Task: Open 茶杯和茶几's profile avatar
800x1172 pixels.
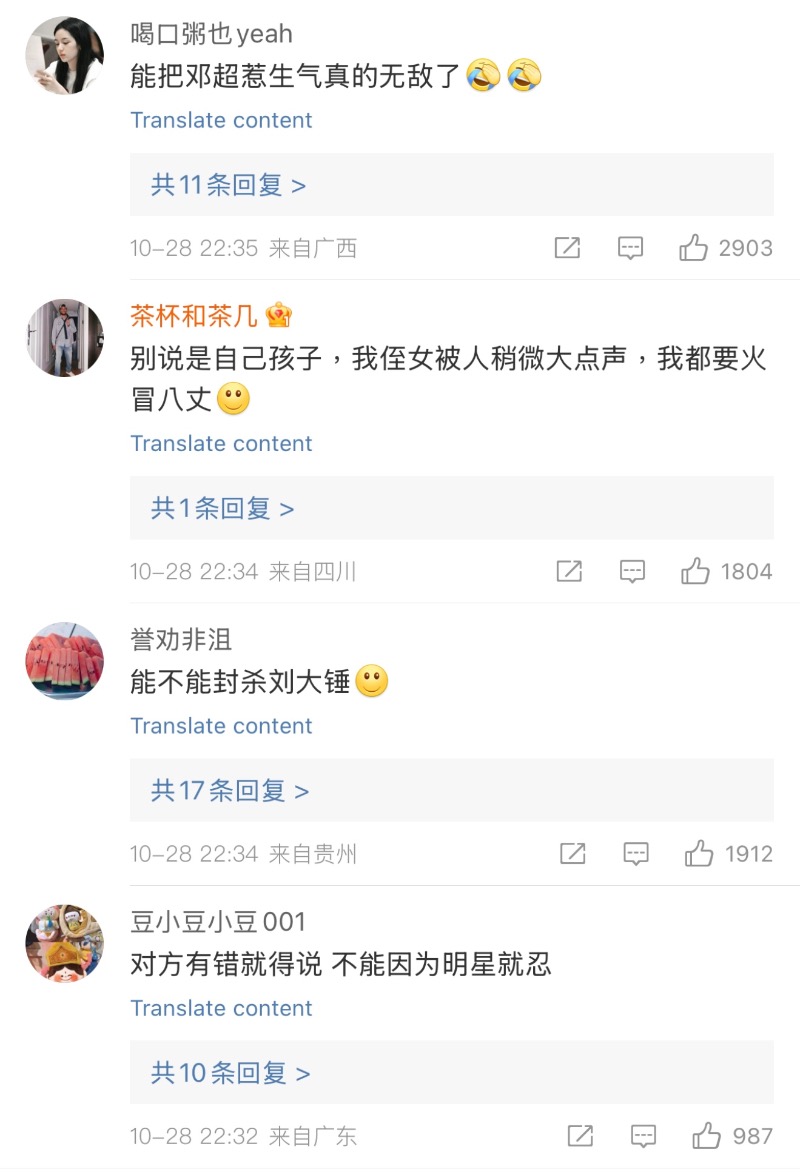Action: (x=64, y=338)
